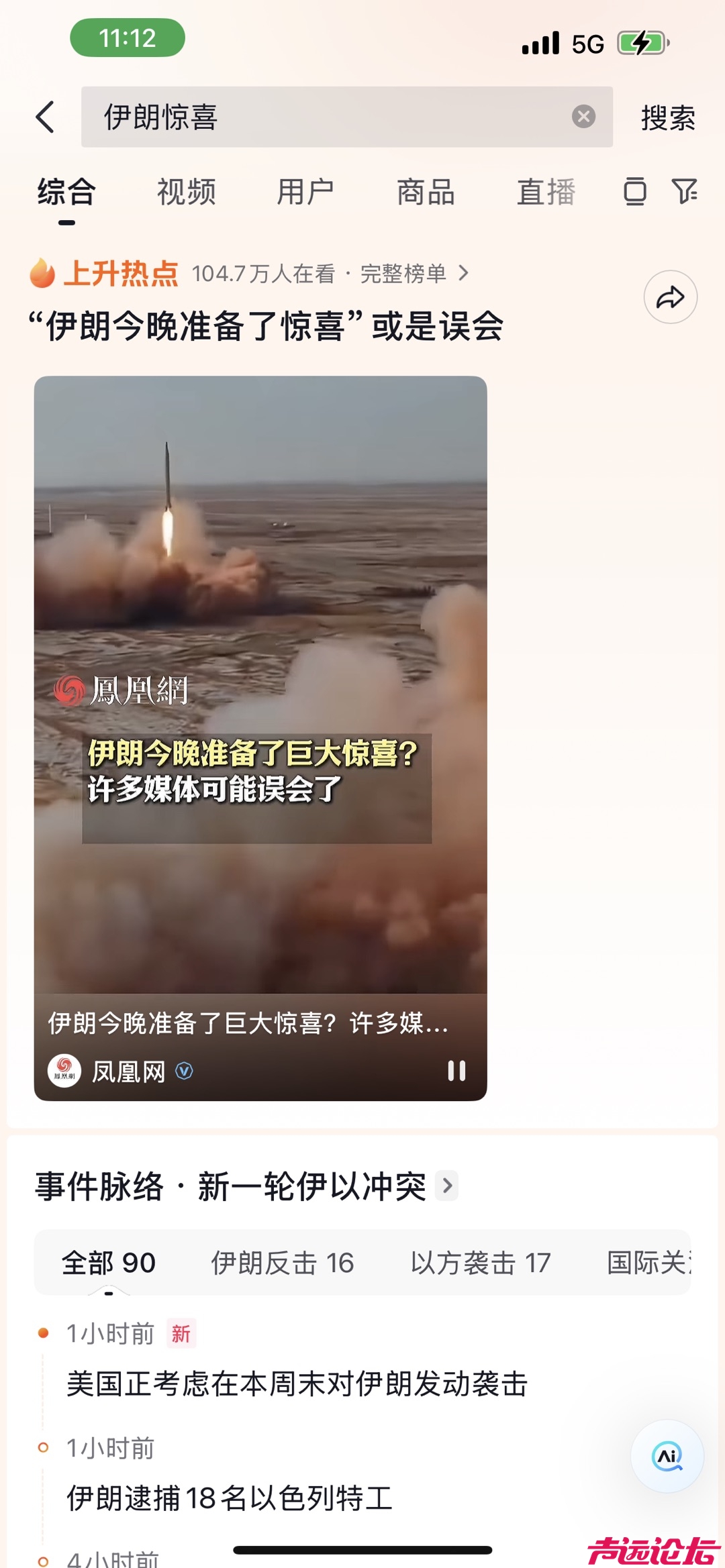Switch to the 用户 tab
725x1568 pixels.
click(305, 192)
